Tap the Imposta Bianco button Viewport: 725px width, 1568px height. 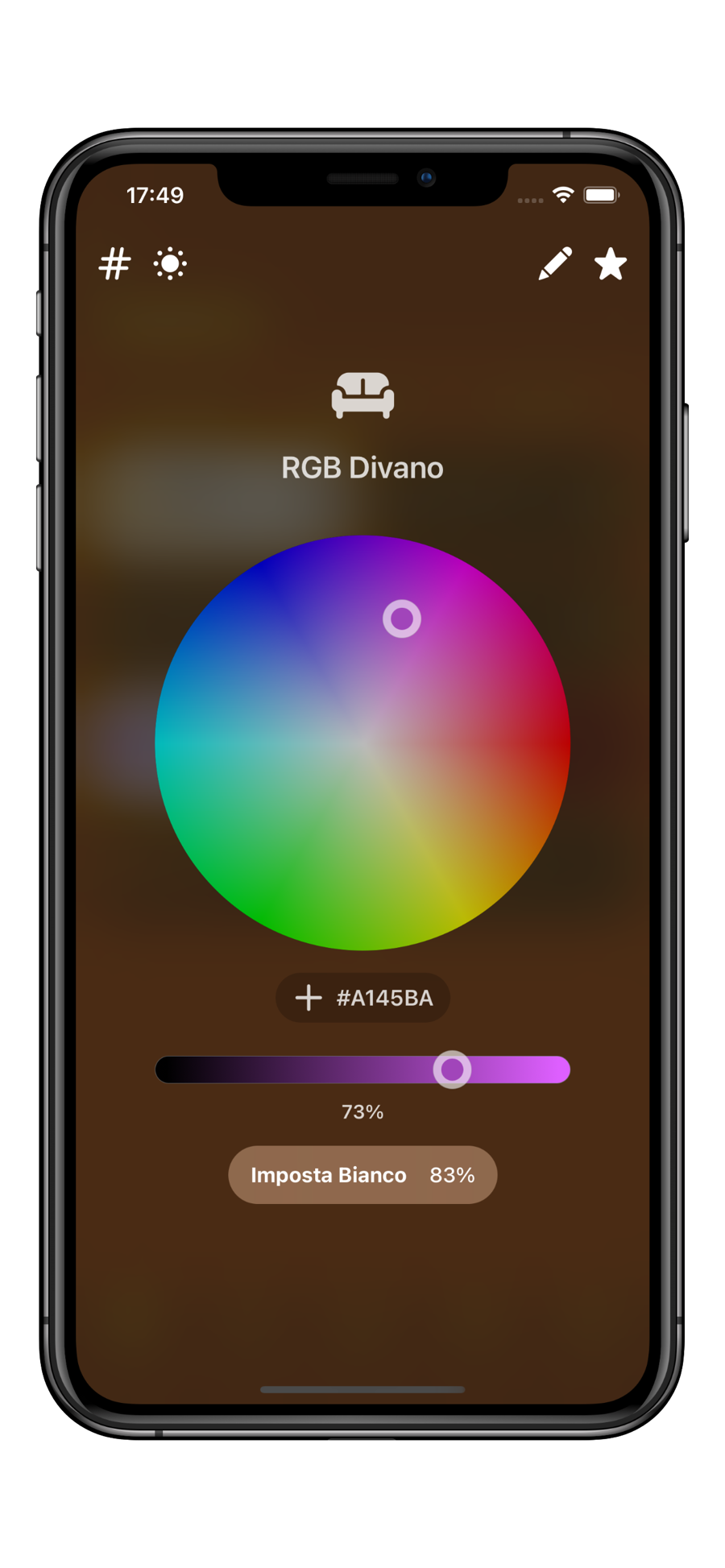coord(362,1175)
